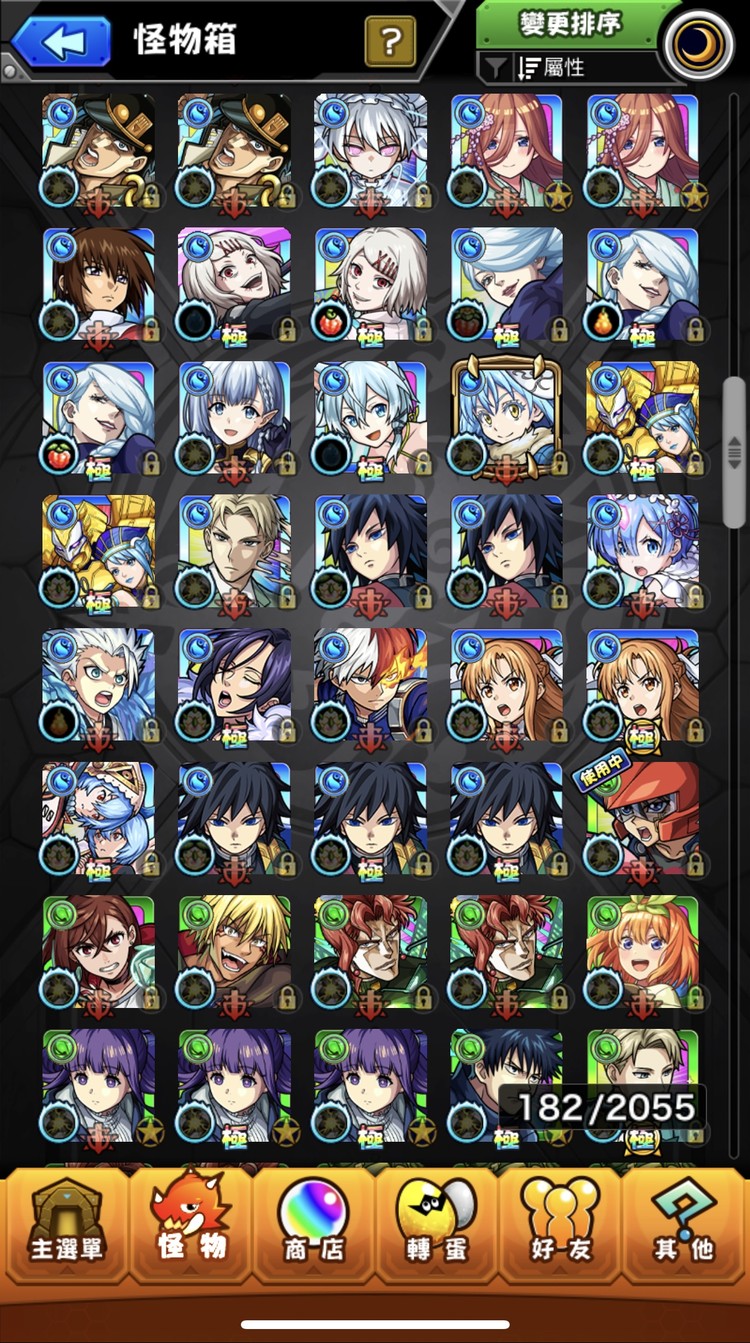
Task: Tap the 變更排序 sort button
Action: click(x=568, y=24)
